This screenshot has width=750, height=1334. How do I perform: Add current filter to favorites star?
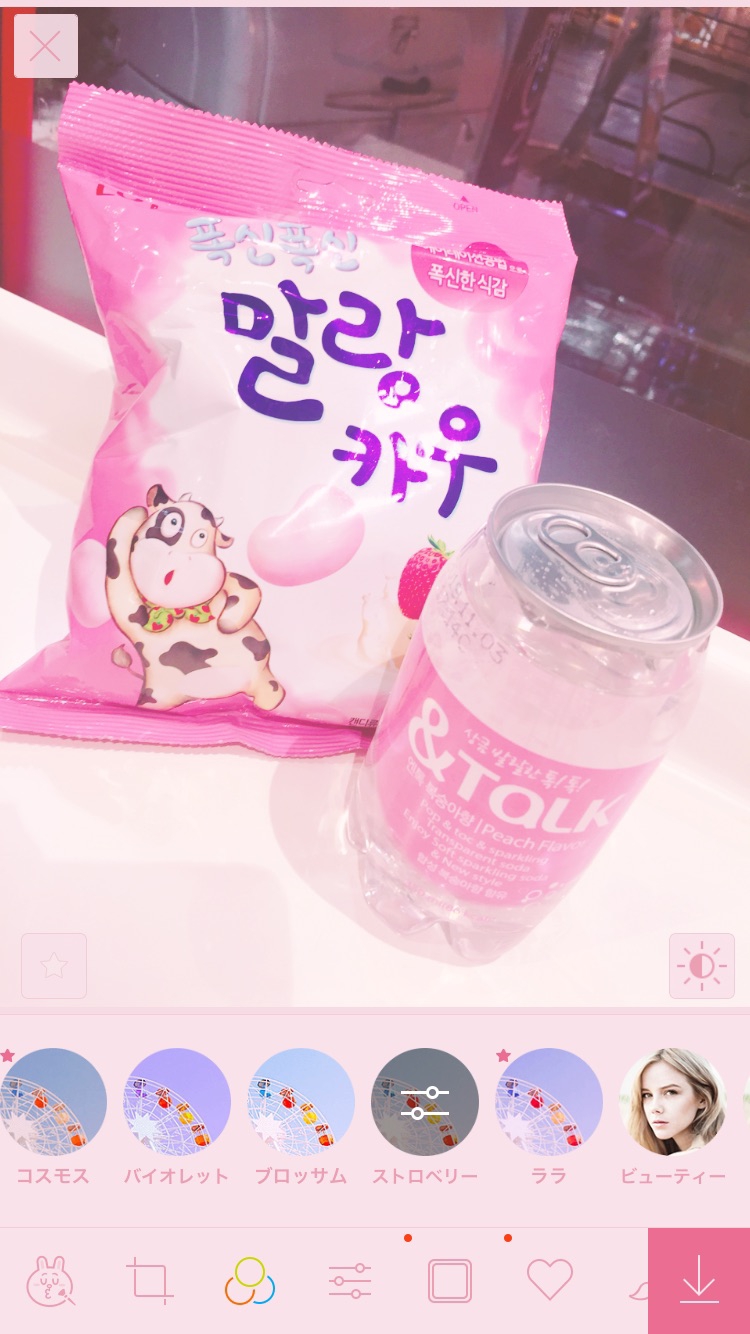coord(54,965)
